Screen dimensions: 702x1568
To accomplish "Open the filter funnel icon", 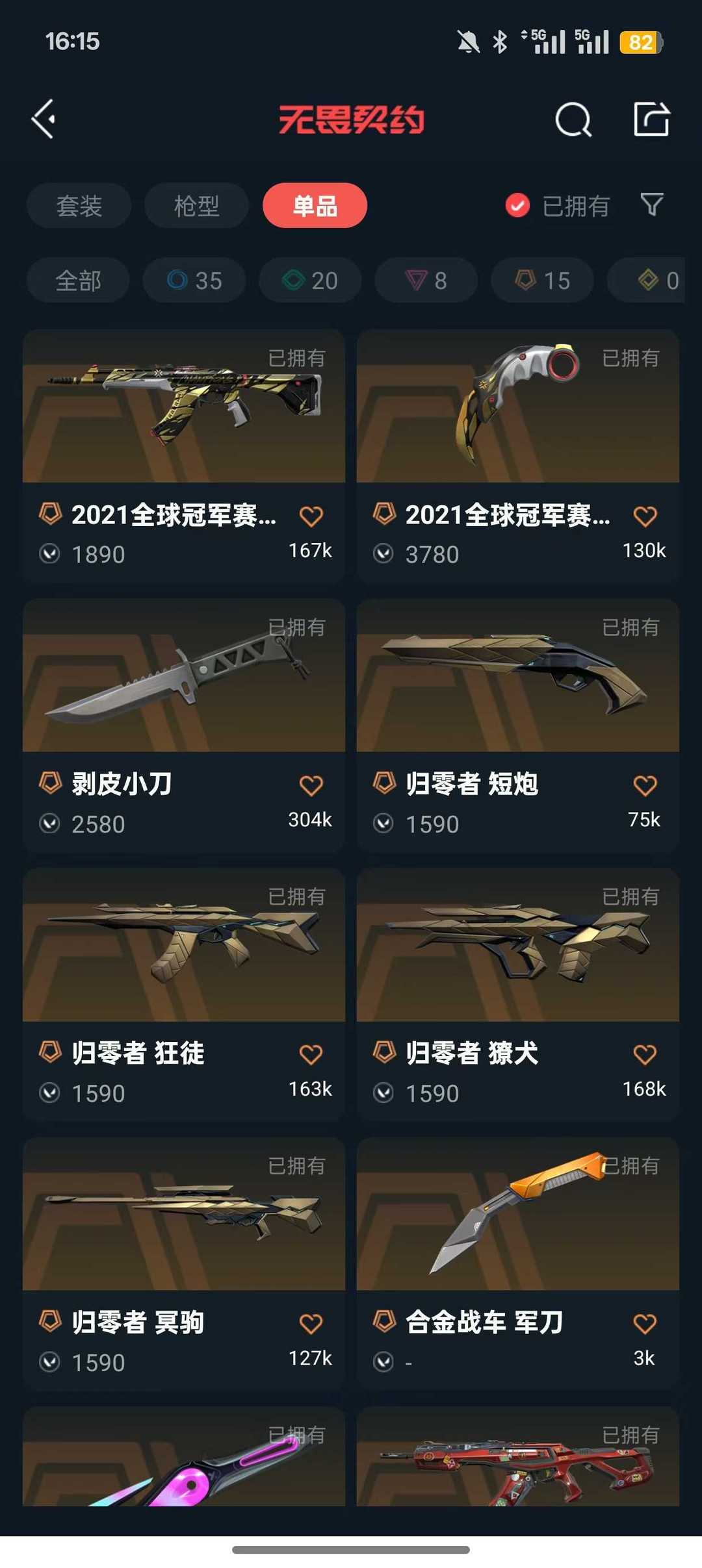I will tap(652, 205).
